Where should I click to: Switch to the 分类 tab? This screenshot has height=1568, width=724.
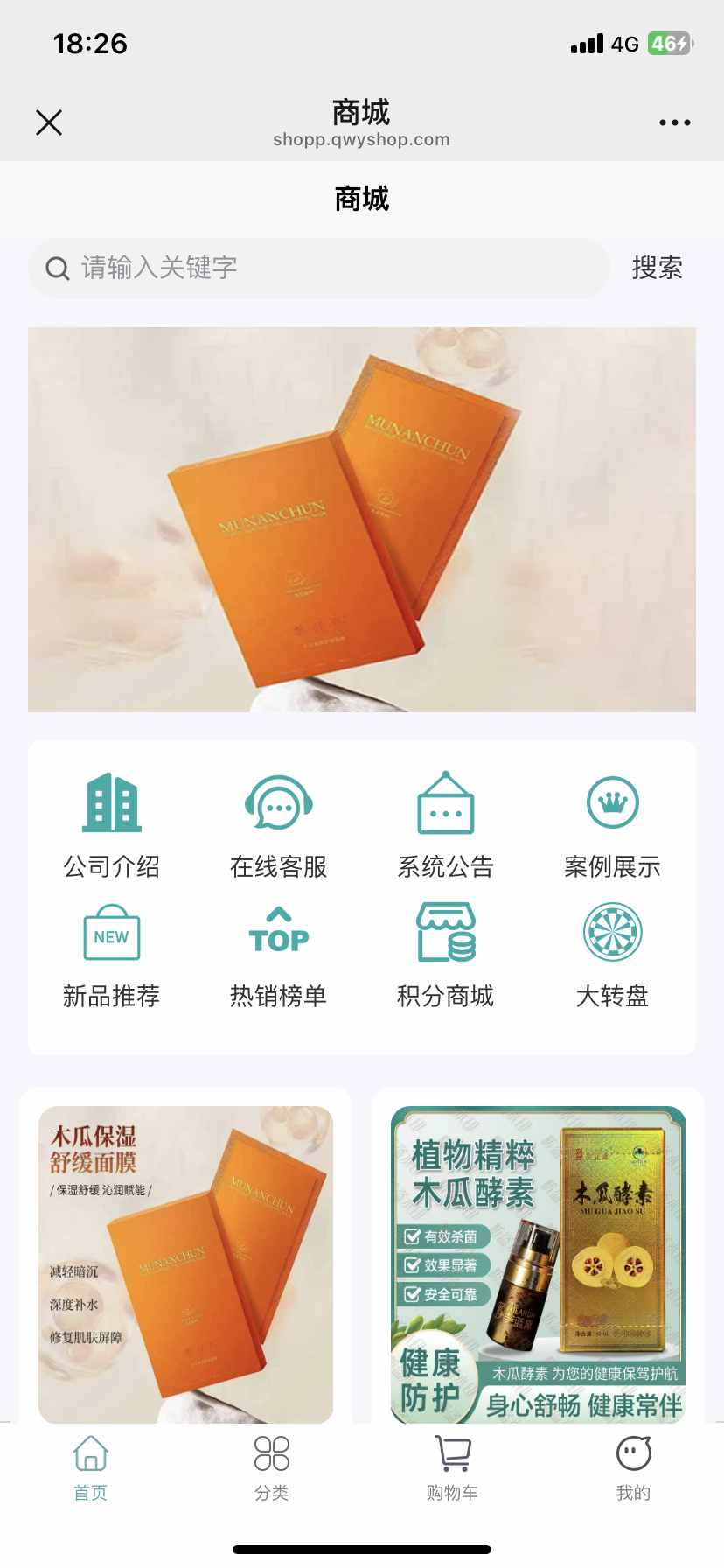click(x=272, y=1468)
